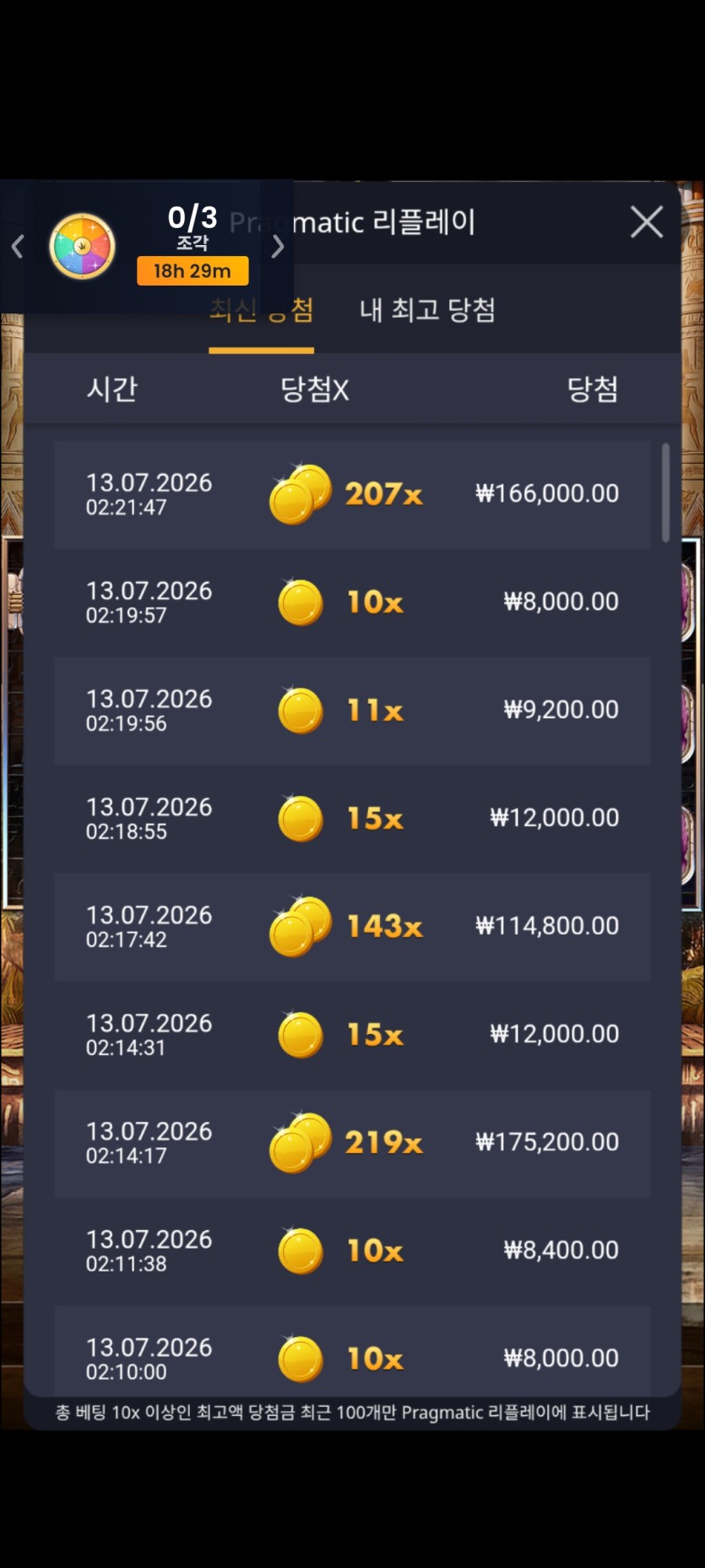Close the Pragmatic replay dialog

click(647, 223)
